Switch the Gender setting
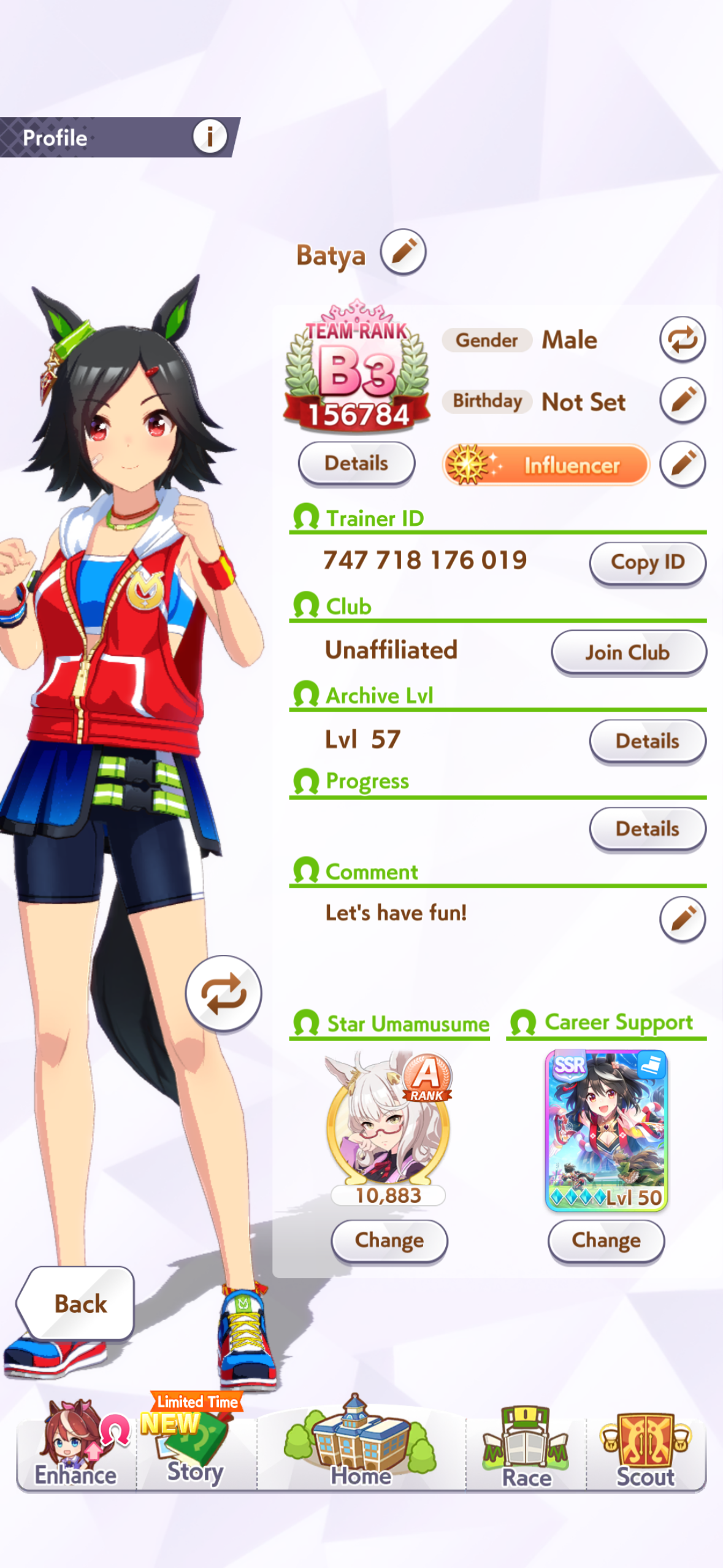The image size is (723, 1568). [682, 339]
